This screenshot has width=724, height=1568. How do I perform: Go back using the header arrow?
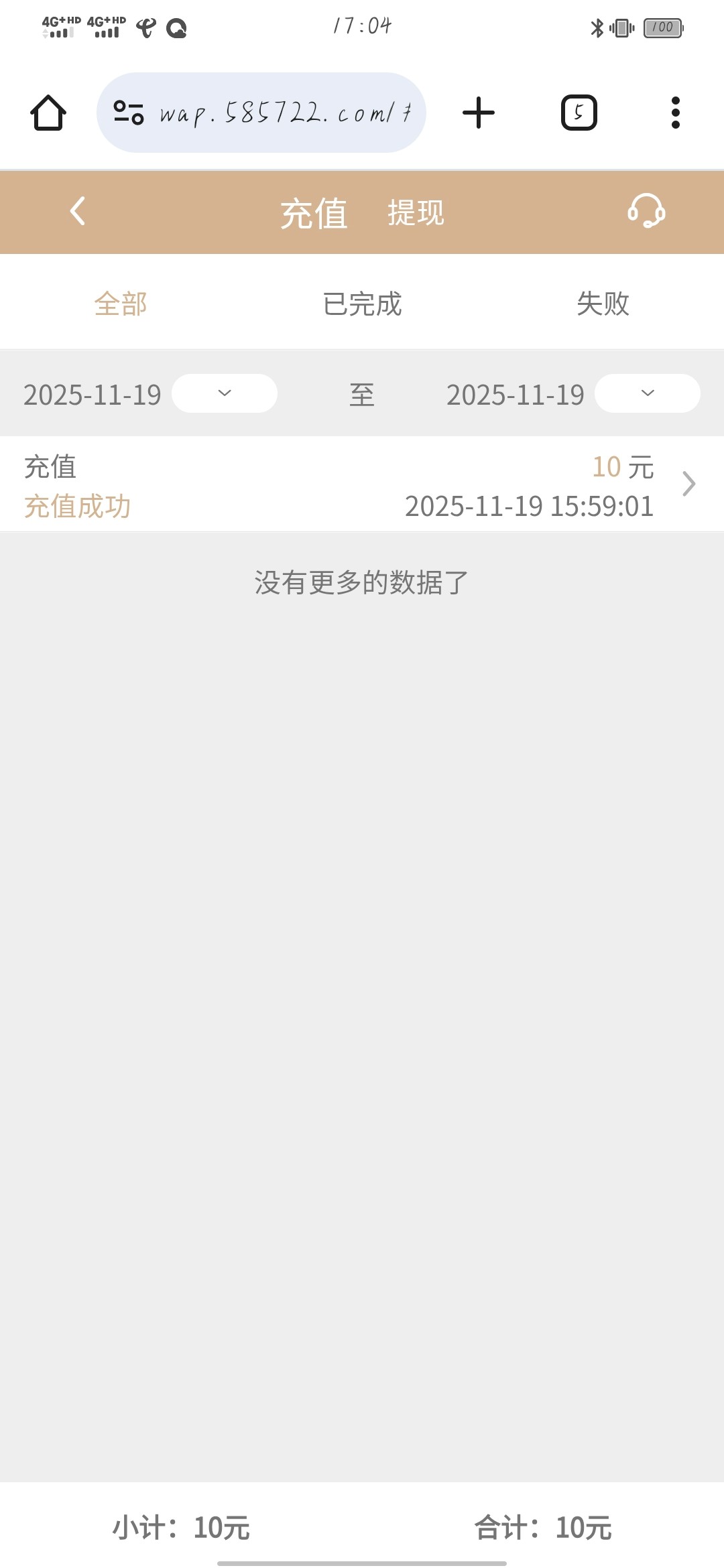pos(78,212)
